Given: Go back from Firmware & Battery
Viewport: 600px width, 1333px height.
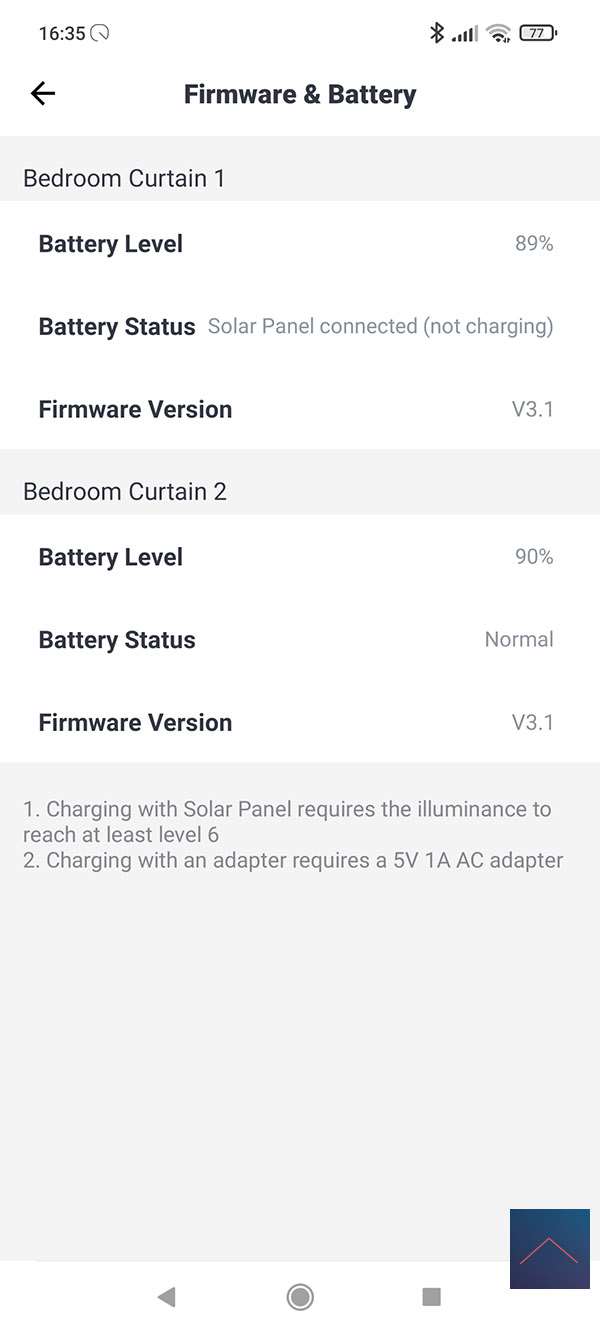Looking at the screenshot, I should point(43,94).
